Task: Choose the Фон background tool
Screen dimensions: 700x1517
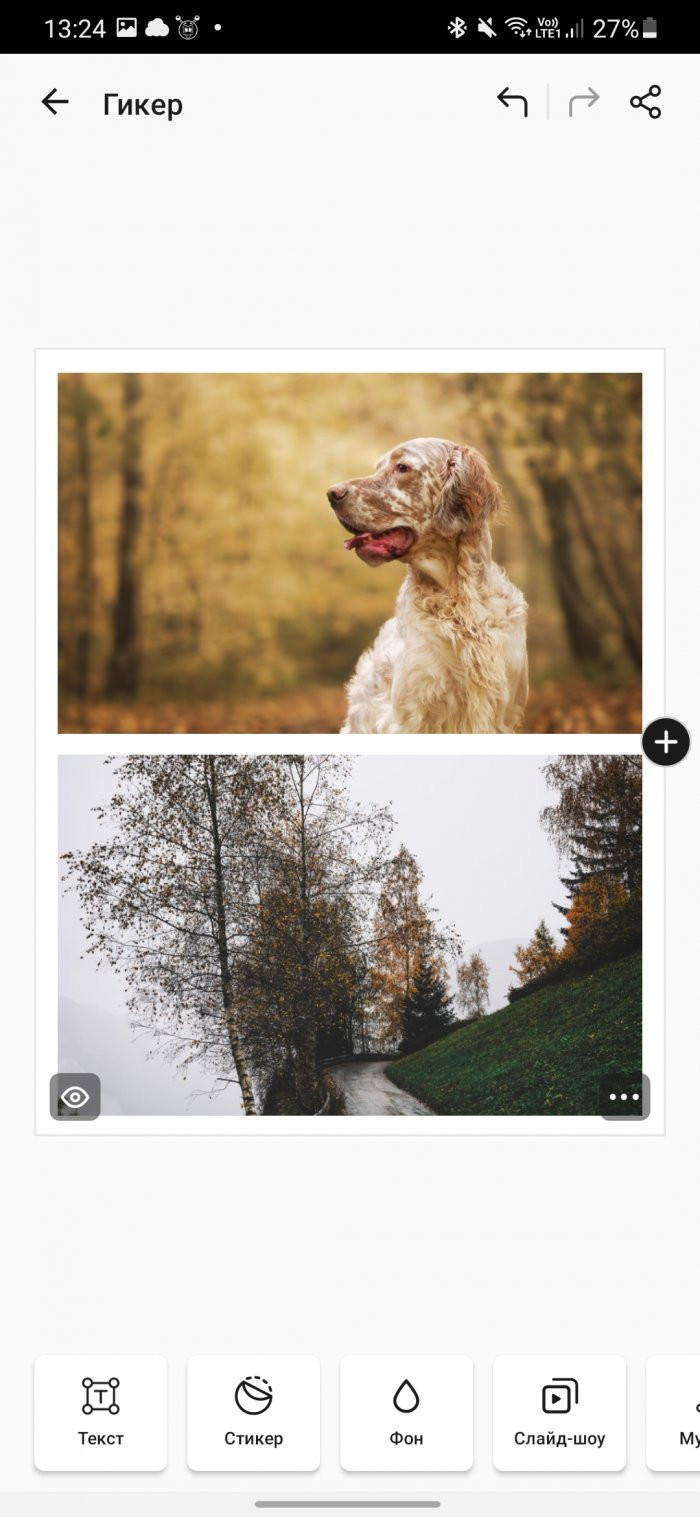Action: [x=407, y=1413]
